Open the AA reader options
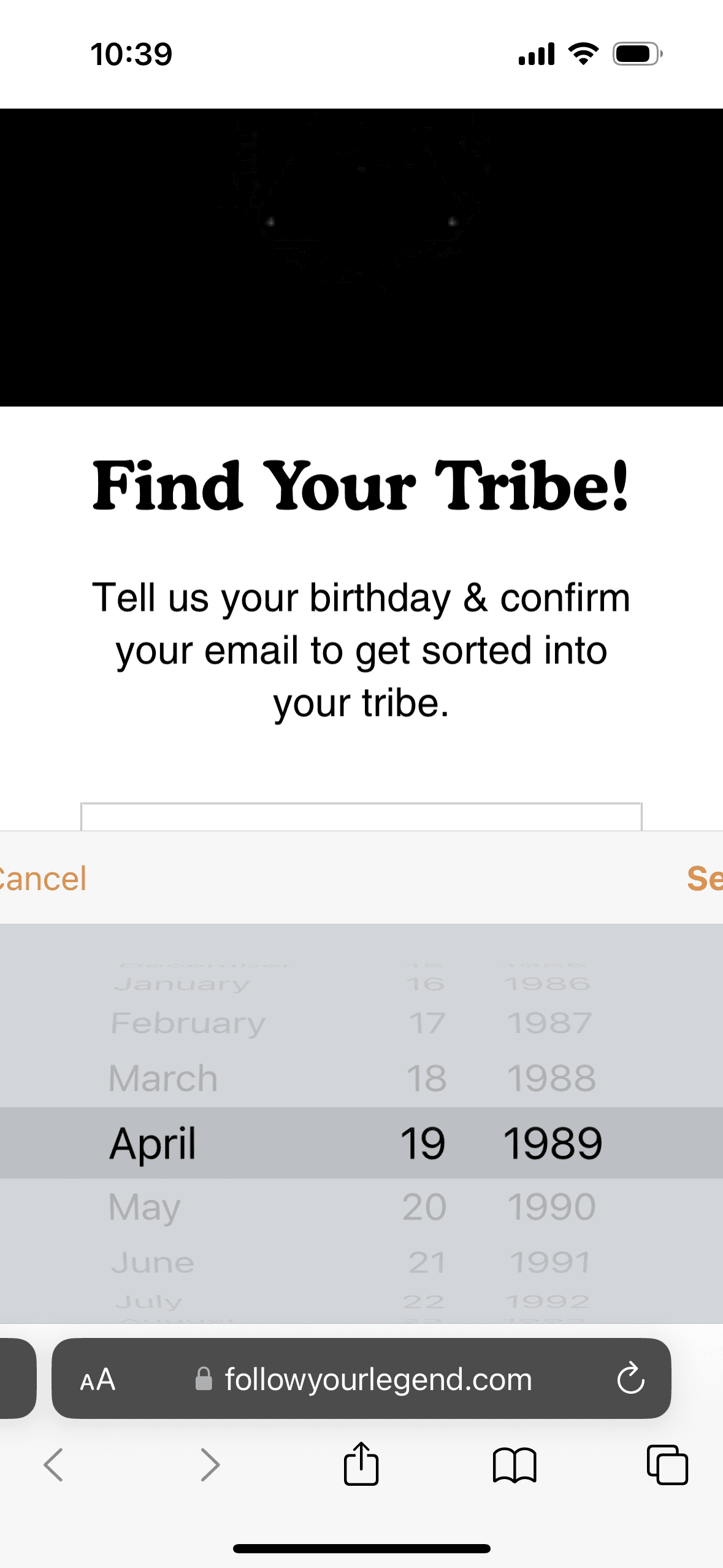Image resolution: width=723 pixels, height=1568 pixels. (98, 1380)
